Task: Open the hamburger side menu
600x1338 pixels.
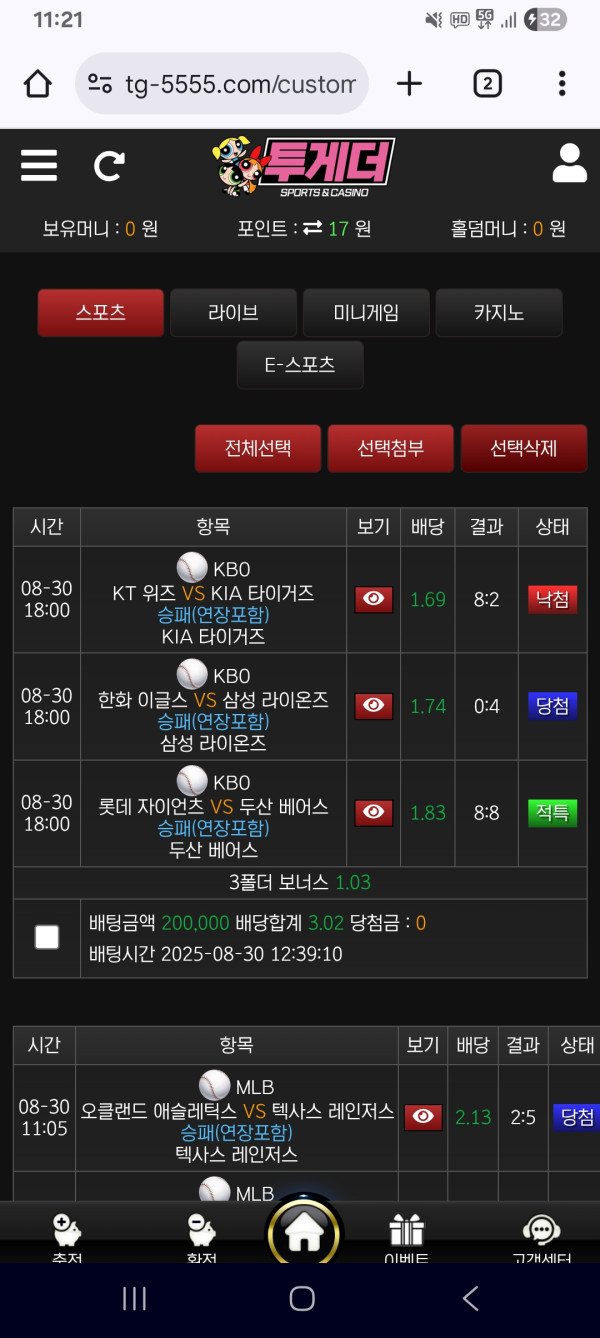Action: (x=39, y=165)
